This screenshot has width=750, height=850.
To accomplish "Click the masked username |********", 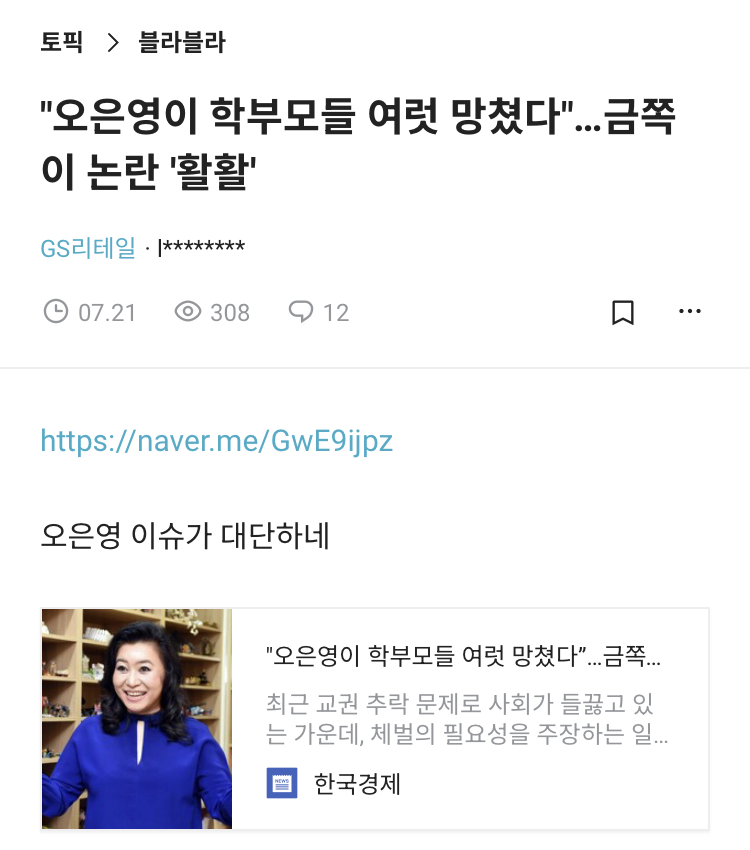I will pyautogui.click(x=204, y=249).
